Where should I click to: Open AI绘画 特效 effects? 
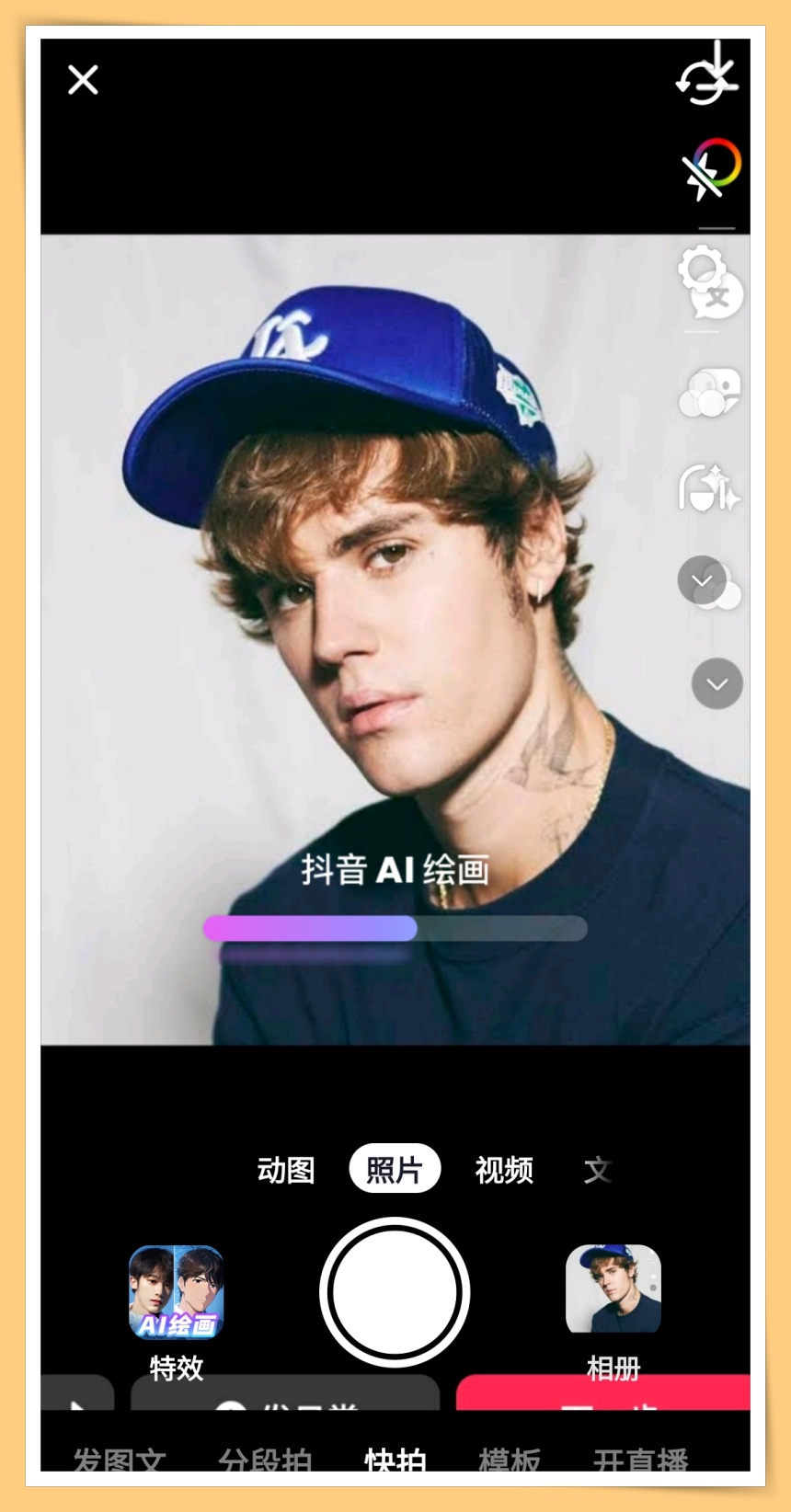[x=176, y=1292]
